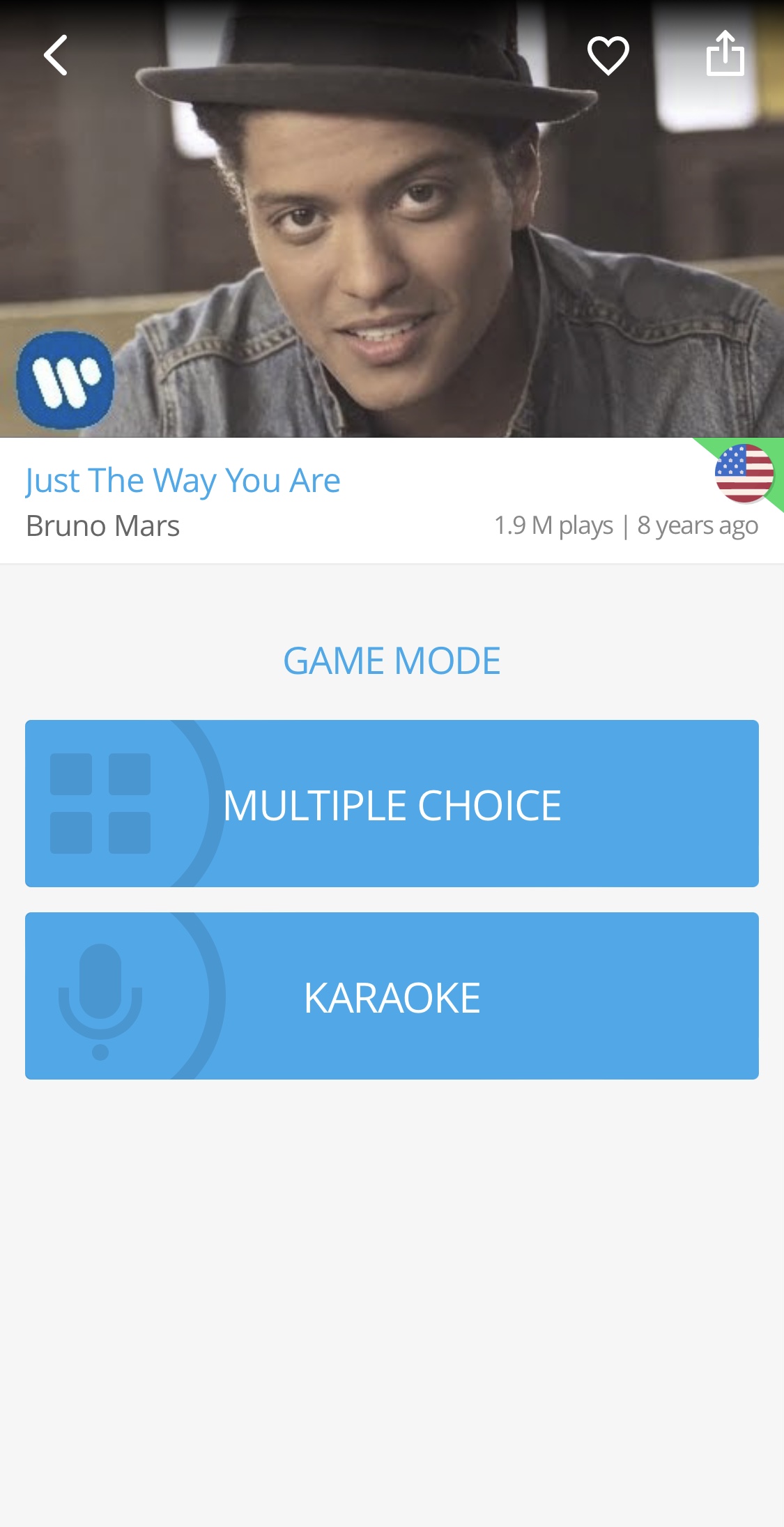Screen dimensions: 784x1527
Task: Select the Karaoke game mode
Action: pos(392,996)
